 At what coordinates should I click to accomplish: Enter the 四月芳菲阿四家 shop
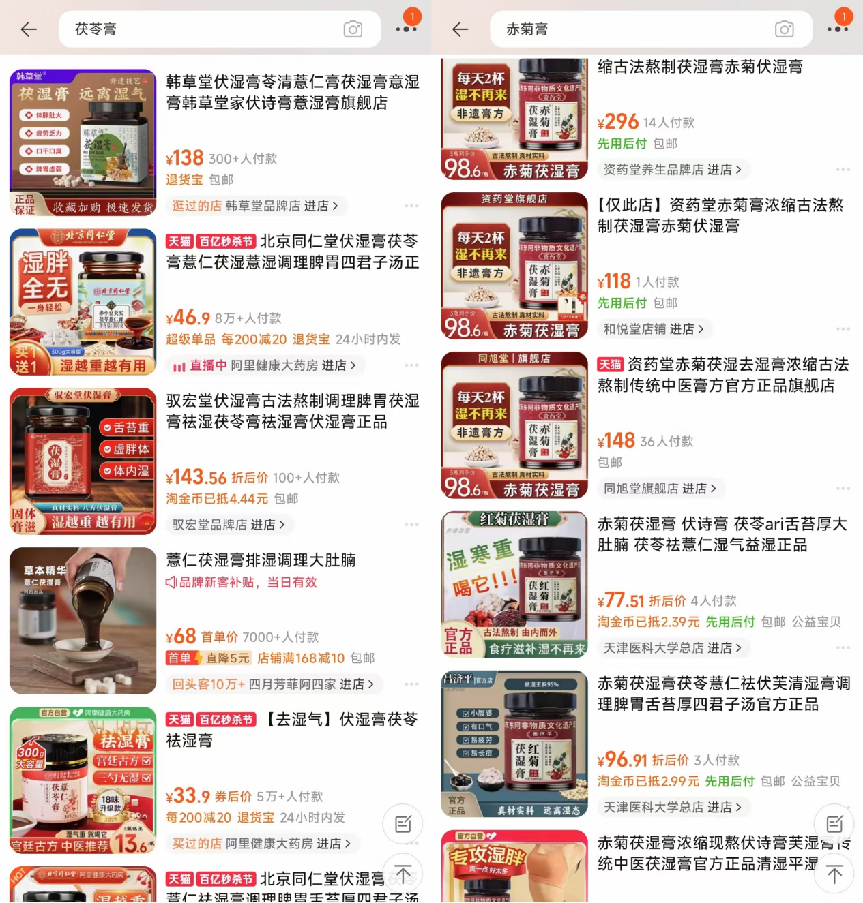(318, 684)
